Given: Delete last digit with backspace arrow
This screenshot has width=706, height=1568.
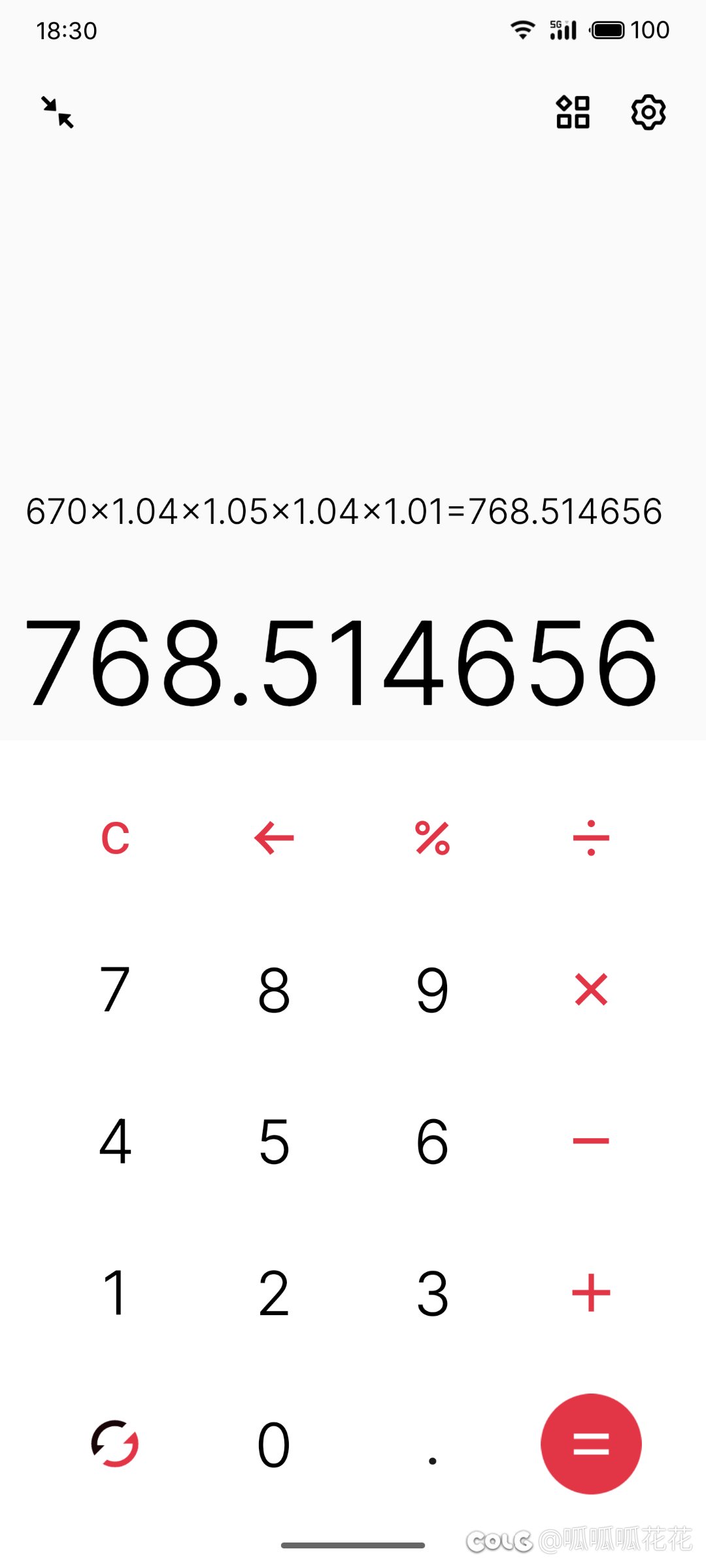Looking at the screenshot, I should [x=274, y=838].
